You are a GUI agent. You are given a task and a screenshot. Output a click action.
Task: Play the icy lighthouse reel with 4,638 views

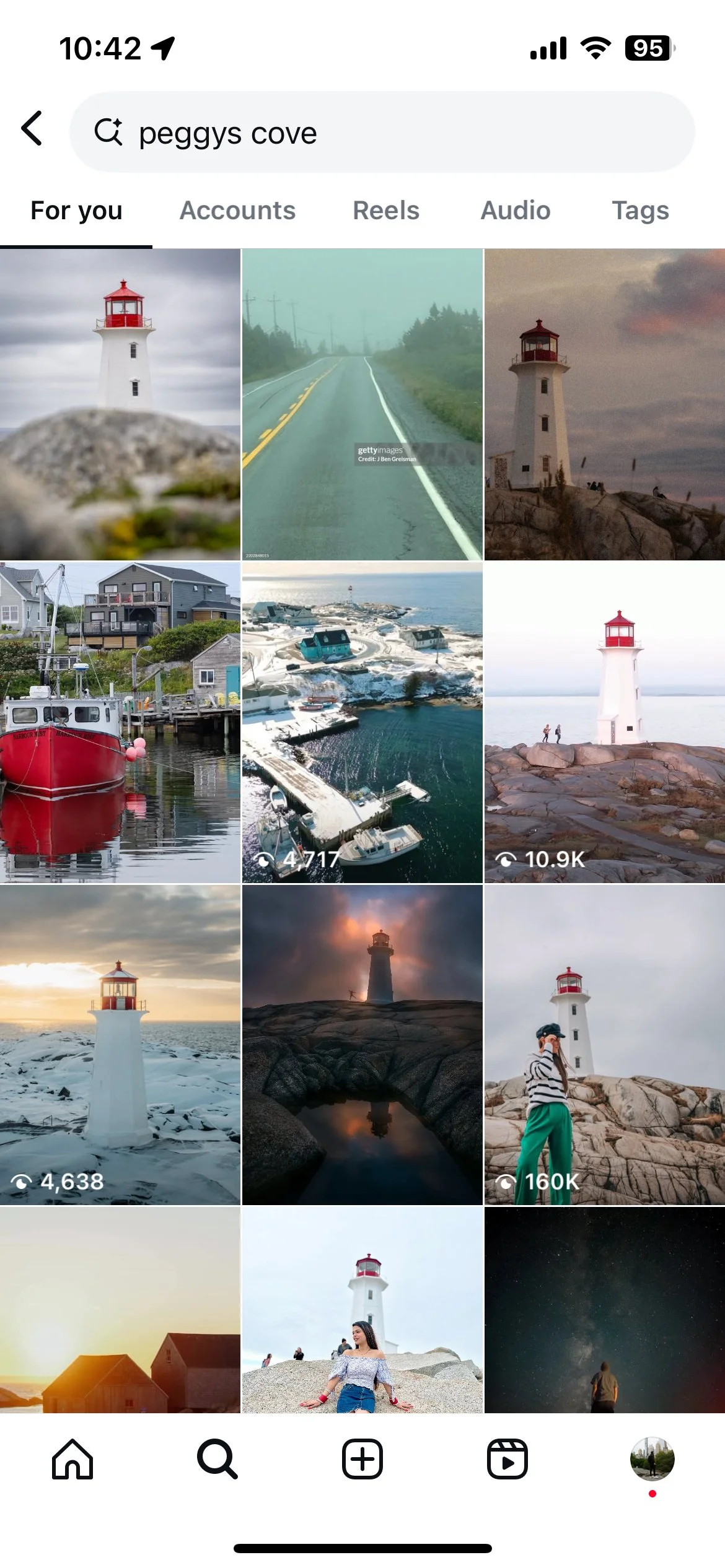(120, 1045)
